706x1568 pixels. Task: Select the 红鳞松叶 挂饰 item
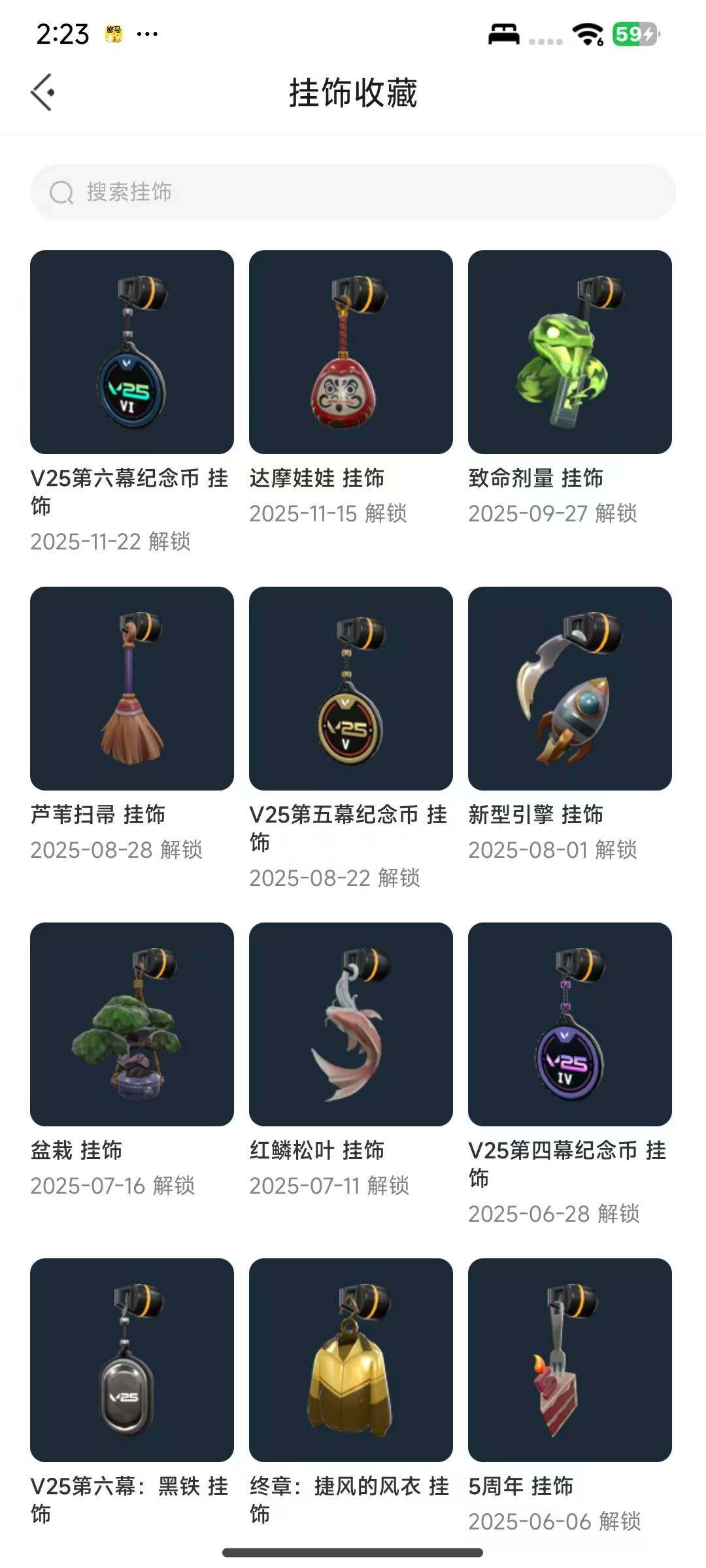351,1024
